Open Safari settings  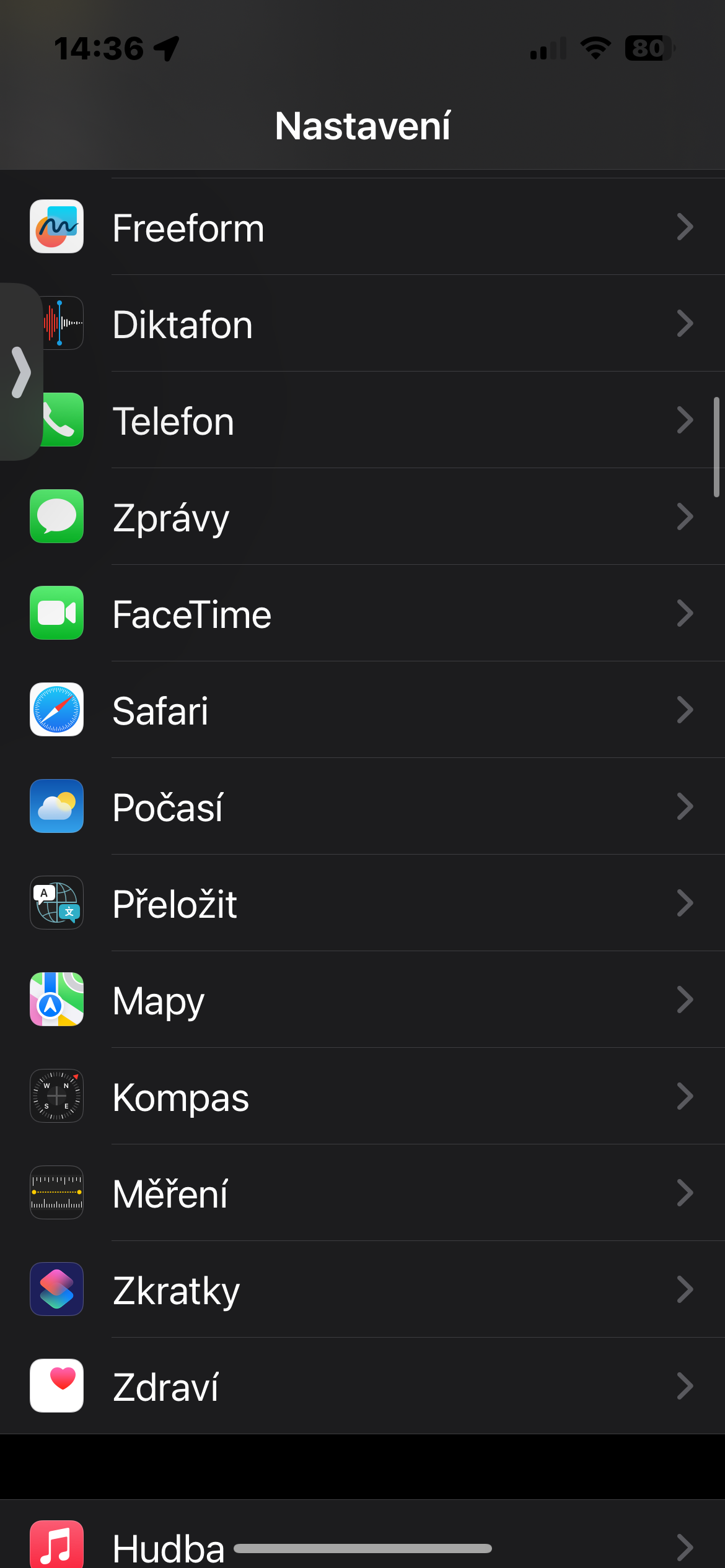click(x=372, y=710)
